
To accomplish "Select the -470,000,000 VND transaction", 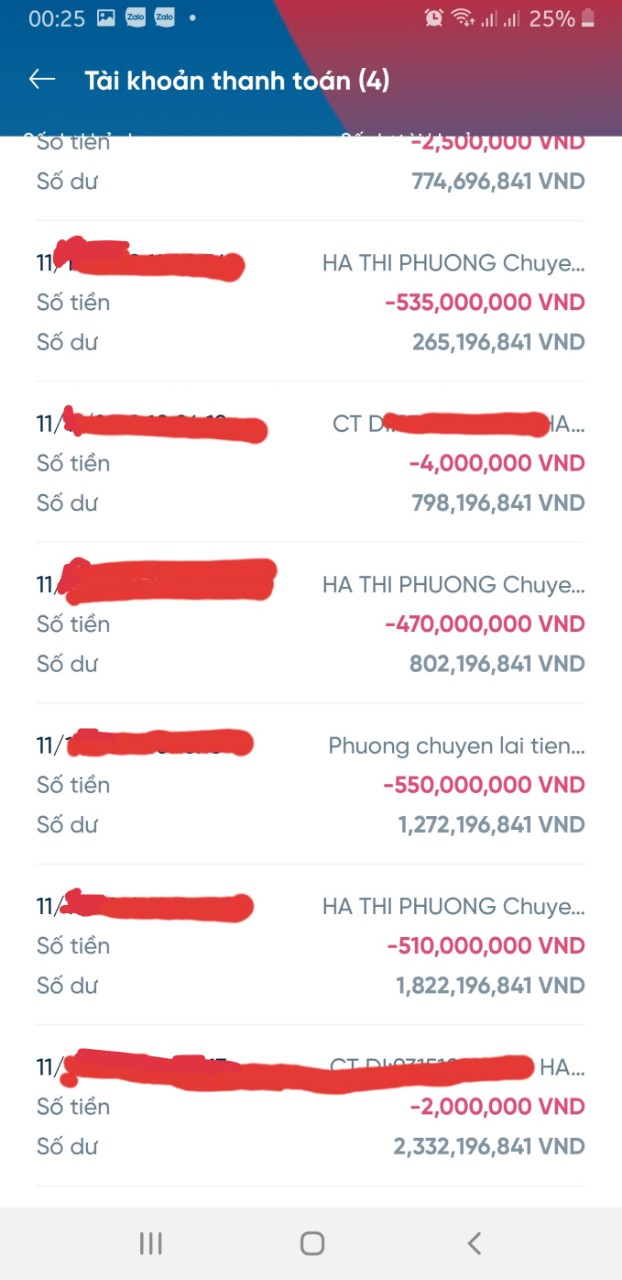I will point(310,624).
